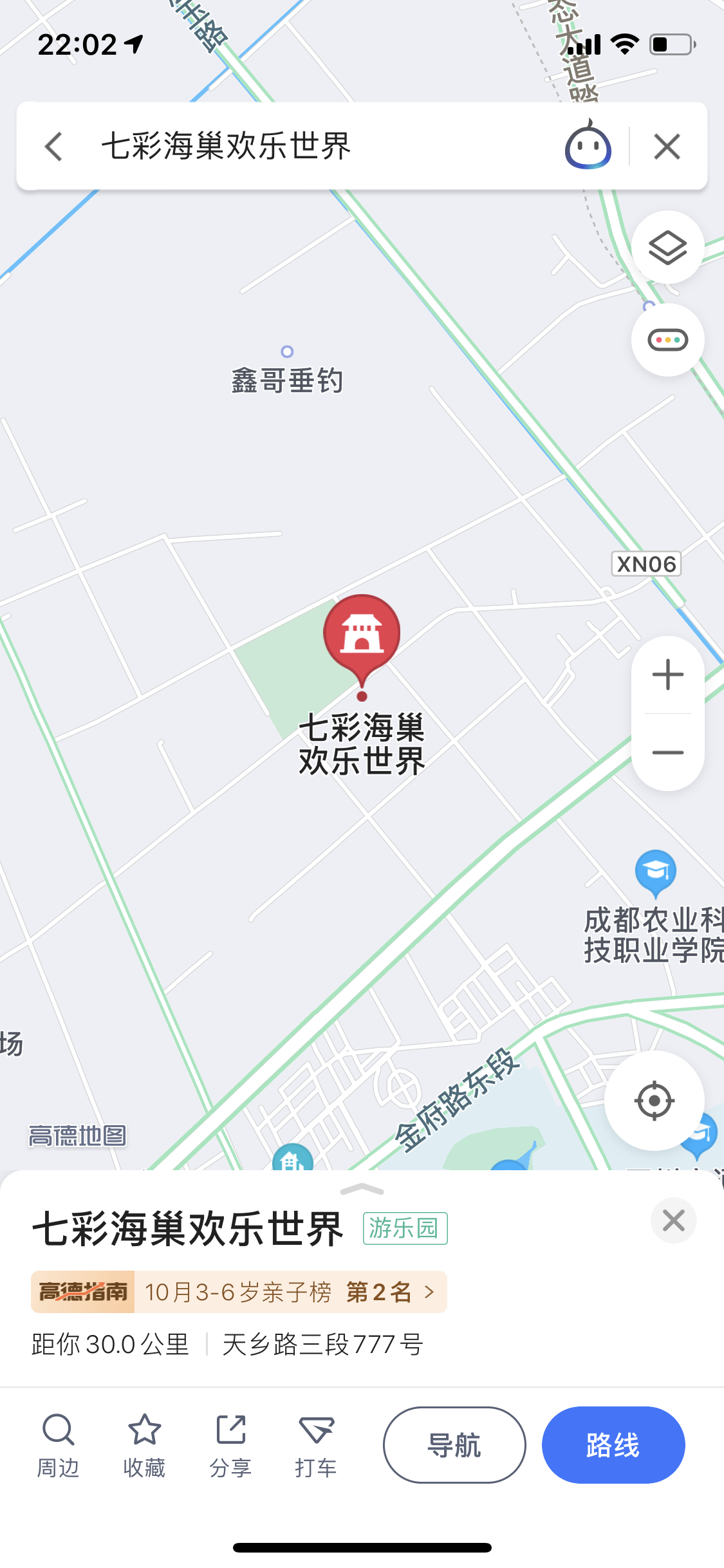This screenshot has width=724, height=1568.
Task: Zoom out of the map
Action: (x=667, y=752)
